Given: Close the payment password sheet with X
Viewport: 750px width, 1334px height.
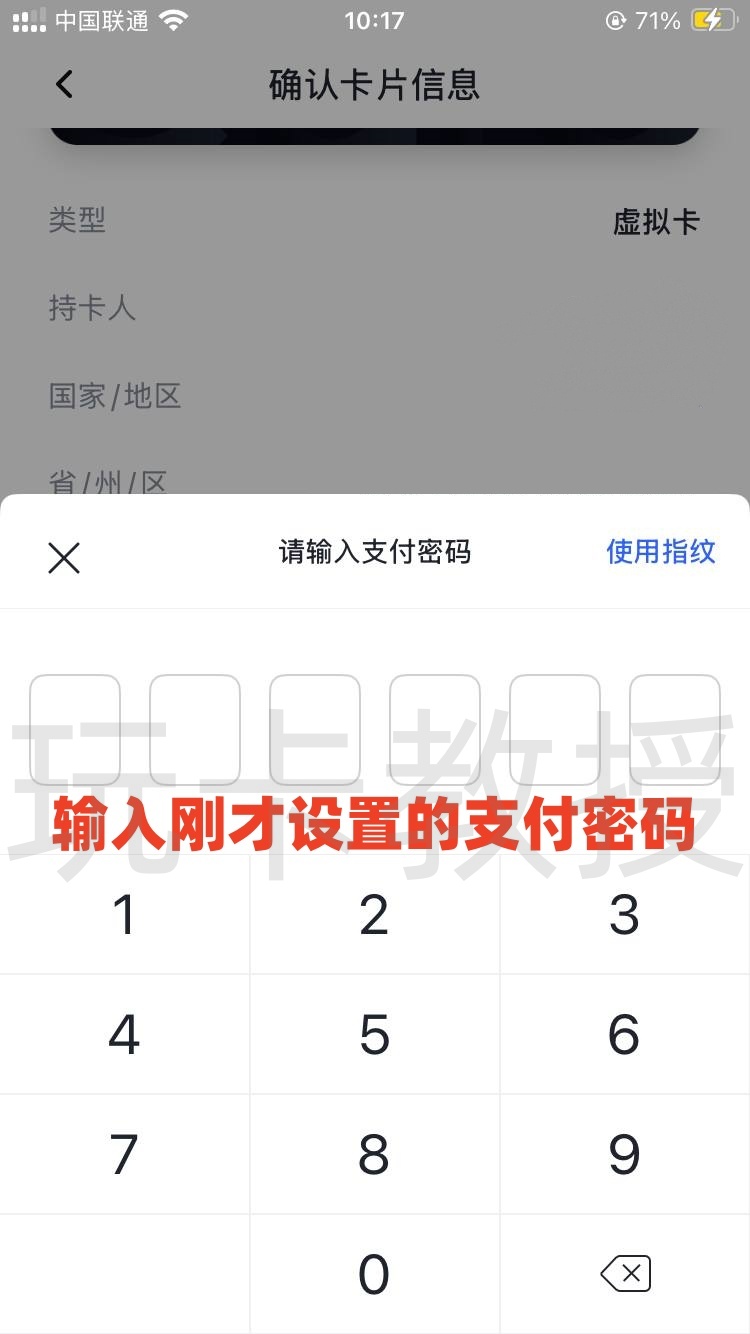Looking at the screenshot, I should pyautogui.click(x=64, y=558).
